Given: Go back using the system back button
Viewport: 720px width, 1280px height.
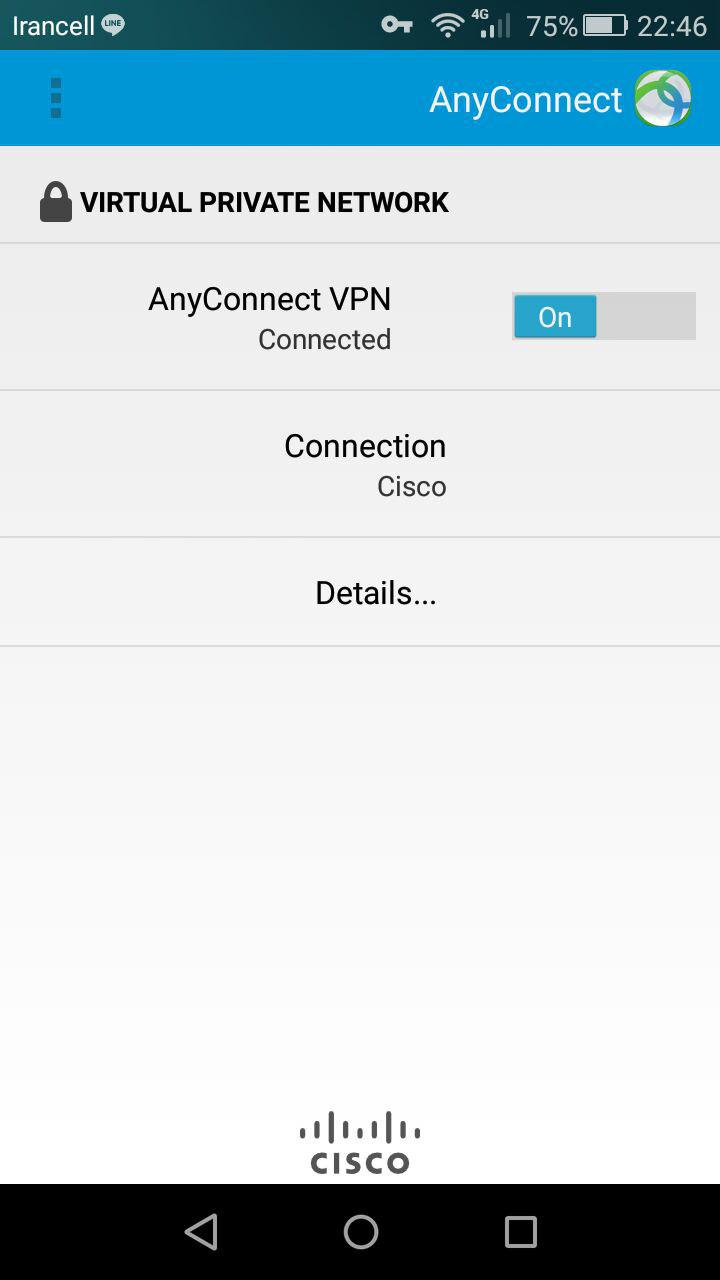Looking at the screenshot, I should pos(201,1232).
